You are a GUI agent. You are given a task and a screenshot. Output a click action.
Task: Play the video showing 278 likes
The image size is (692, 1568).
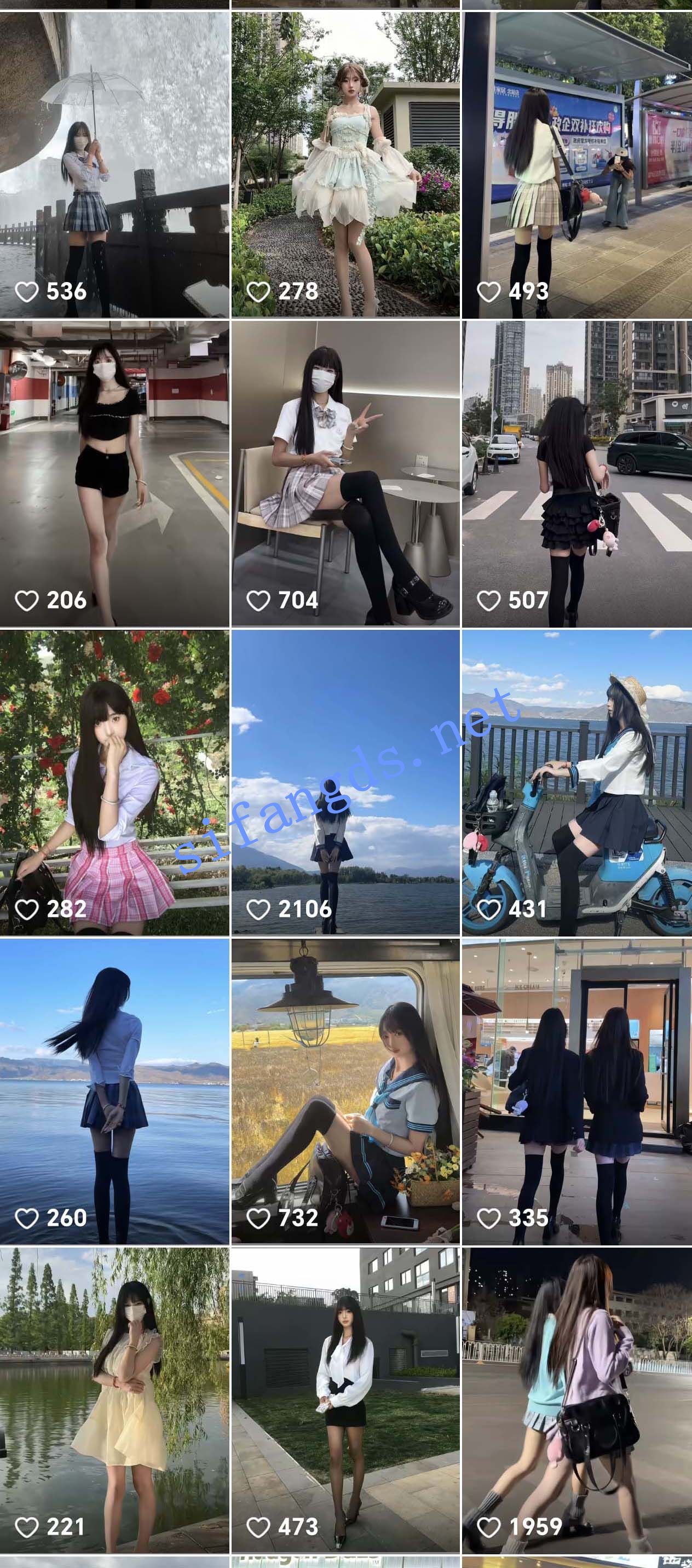click(x=345, y=164)
